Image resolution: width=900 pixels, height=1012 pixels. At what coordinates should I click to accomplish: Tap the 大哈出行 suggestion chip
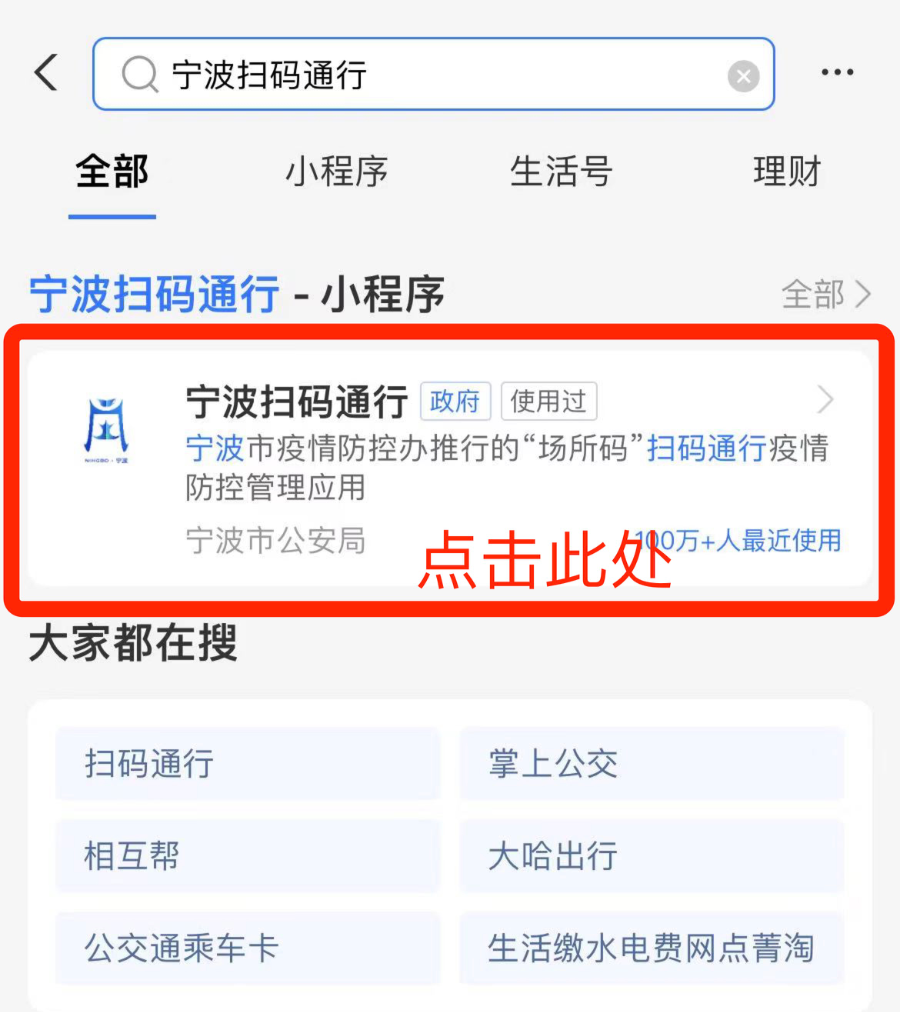[652, 856]
